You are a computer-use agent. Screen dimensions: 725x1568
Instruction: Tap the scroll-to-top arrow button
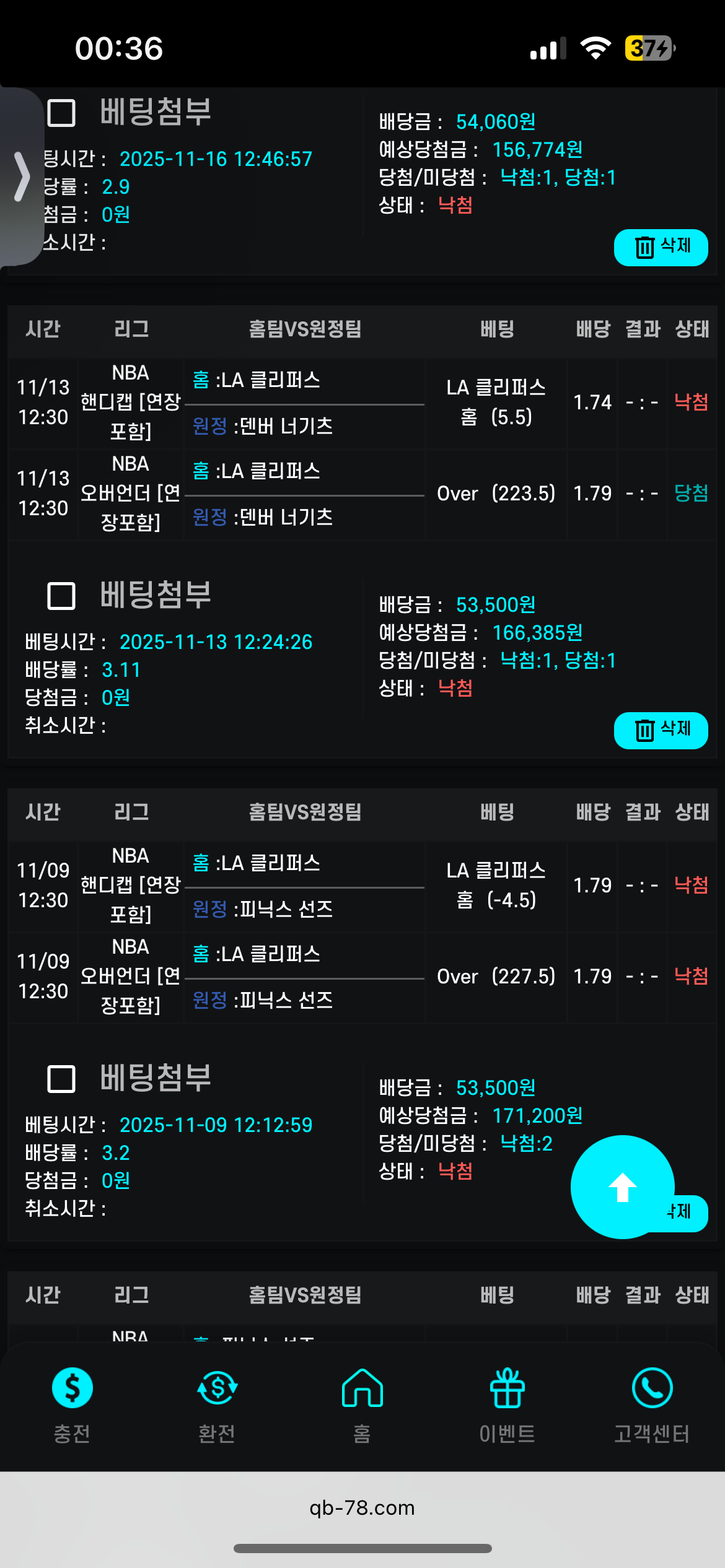tap(622, 1187)
